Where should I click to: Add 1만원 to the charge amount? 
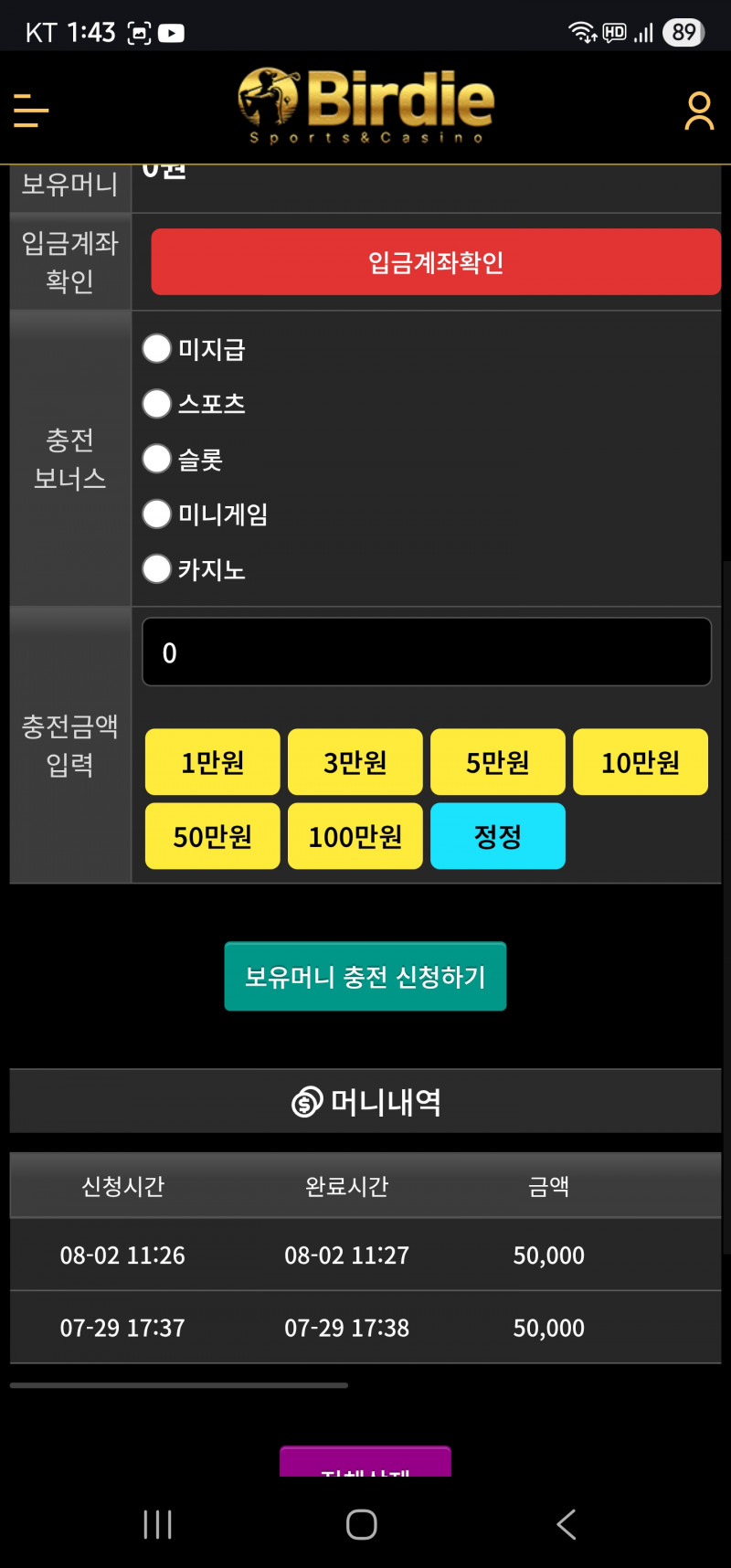[x=212, y=762]
